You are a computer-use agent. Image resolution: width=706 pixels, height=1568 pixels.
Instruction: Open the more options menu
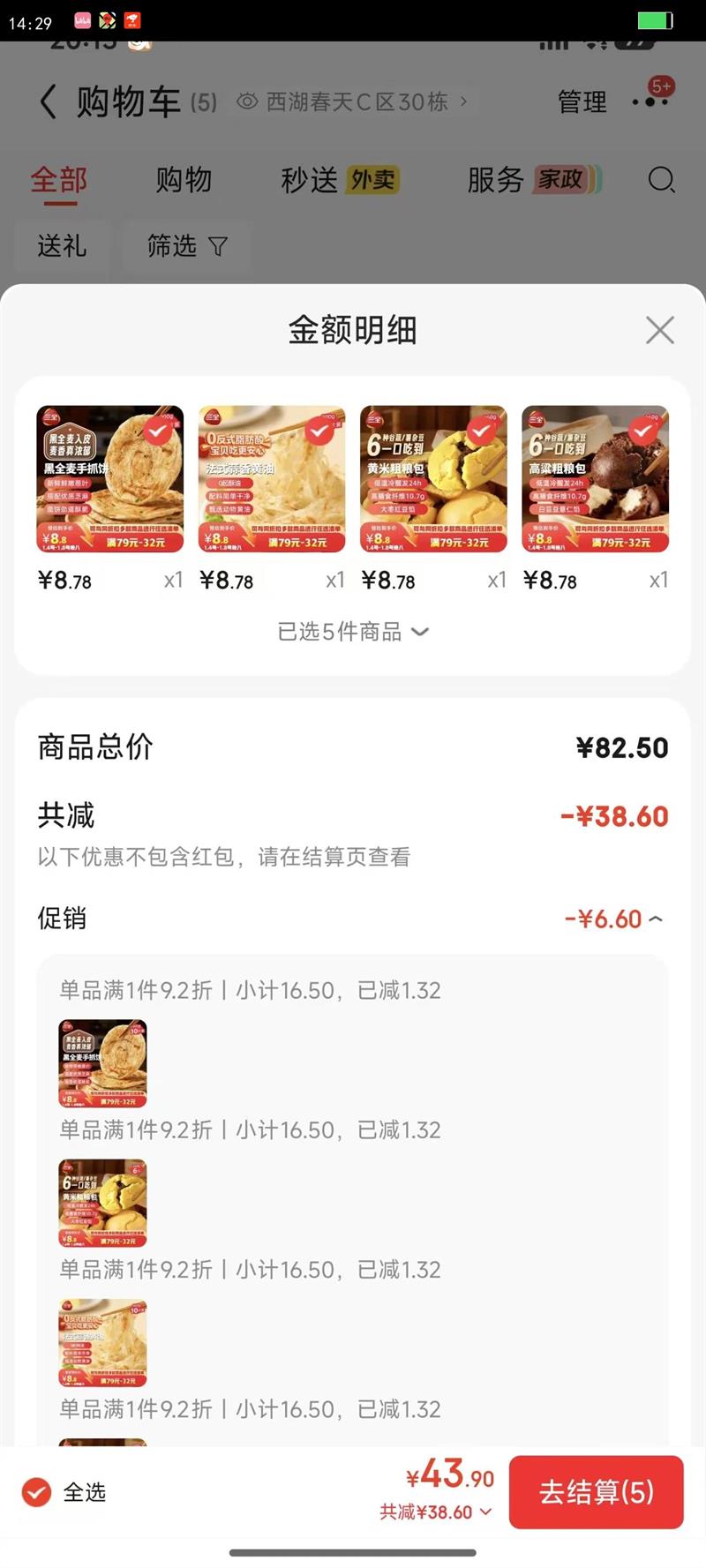pyautogui.click(x=651, y=101)
